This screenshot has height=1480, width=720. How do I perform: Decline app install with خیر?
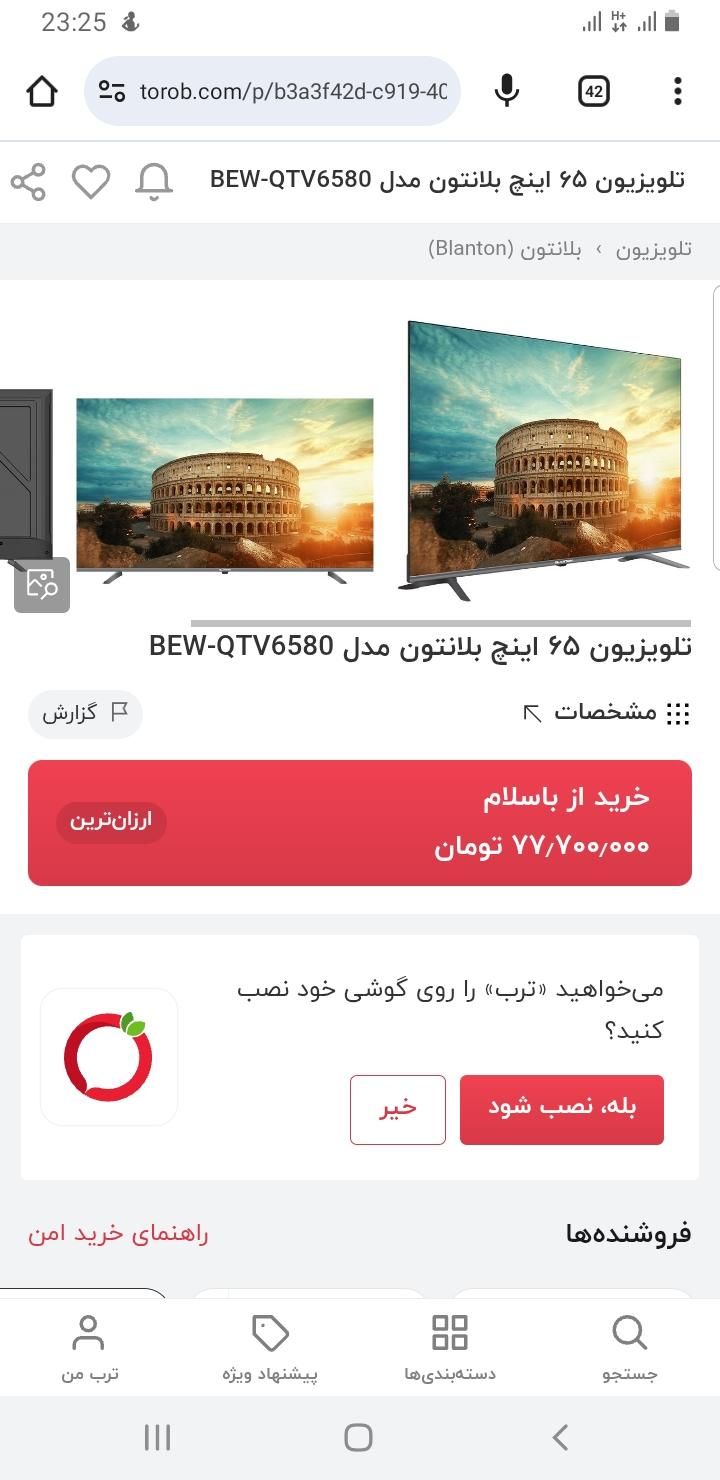click(x=397, y=1109)
